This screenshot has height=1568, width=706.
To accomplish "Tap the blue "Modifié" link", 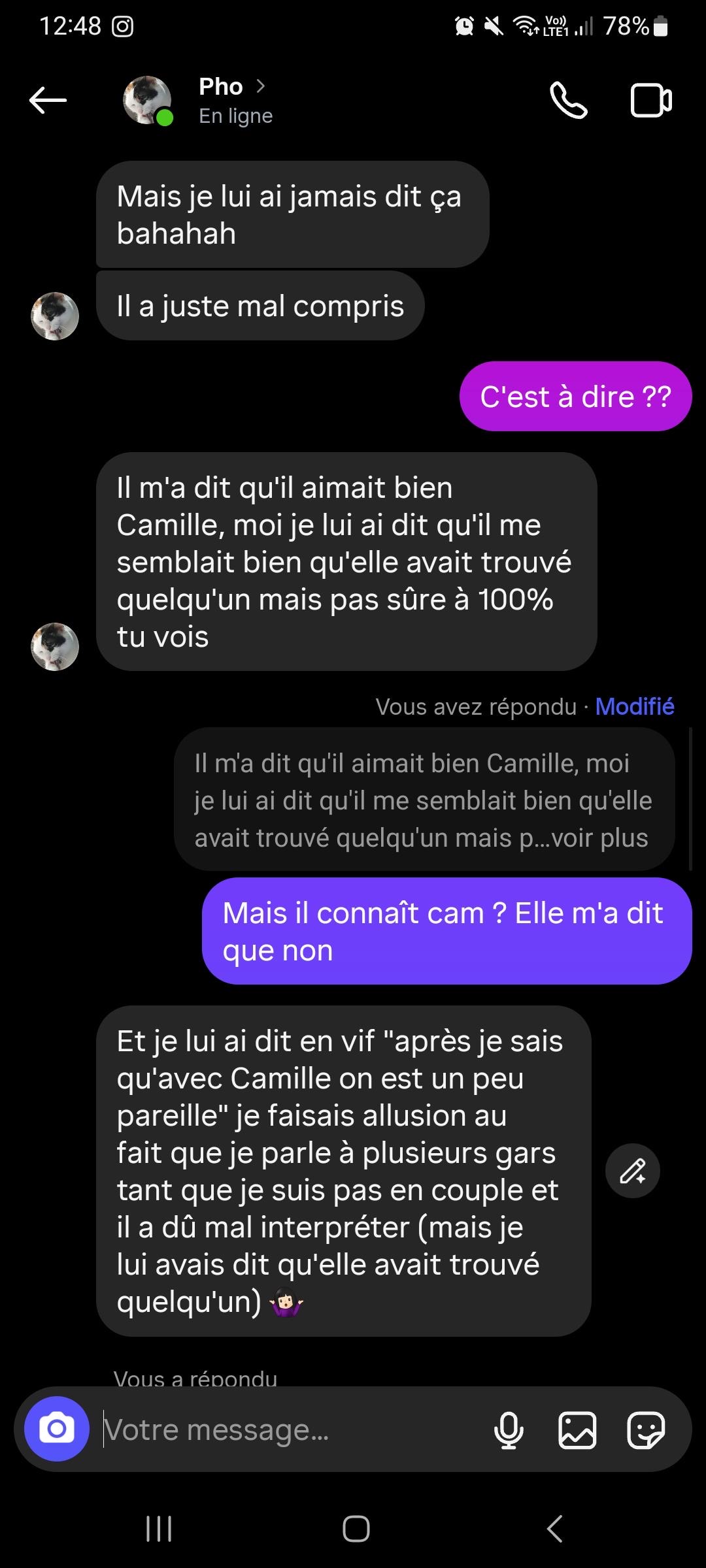I will point(634,706).
